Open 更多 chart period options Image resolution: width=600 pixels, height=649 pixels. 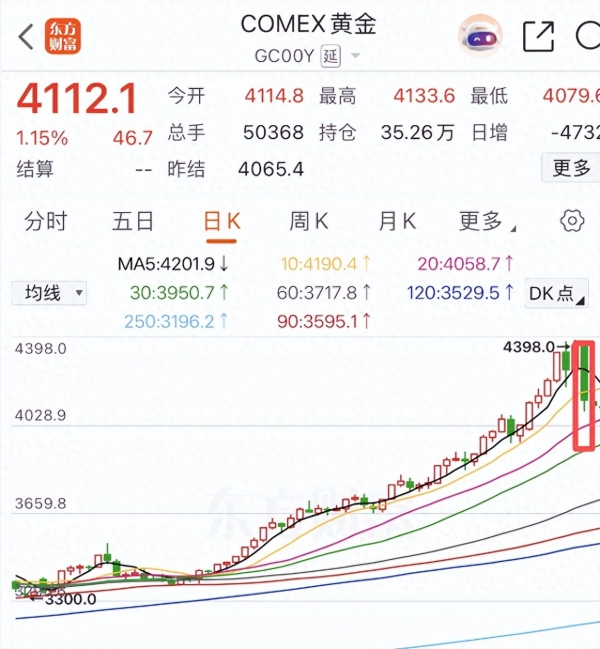click(x=486, y=221)
